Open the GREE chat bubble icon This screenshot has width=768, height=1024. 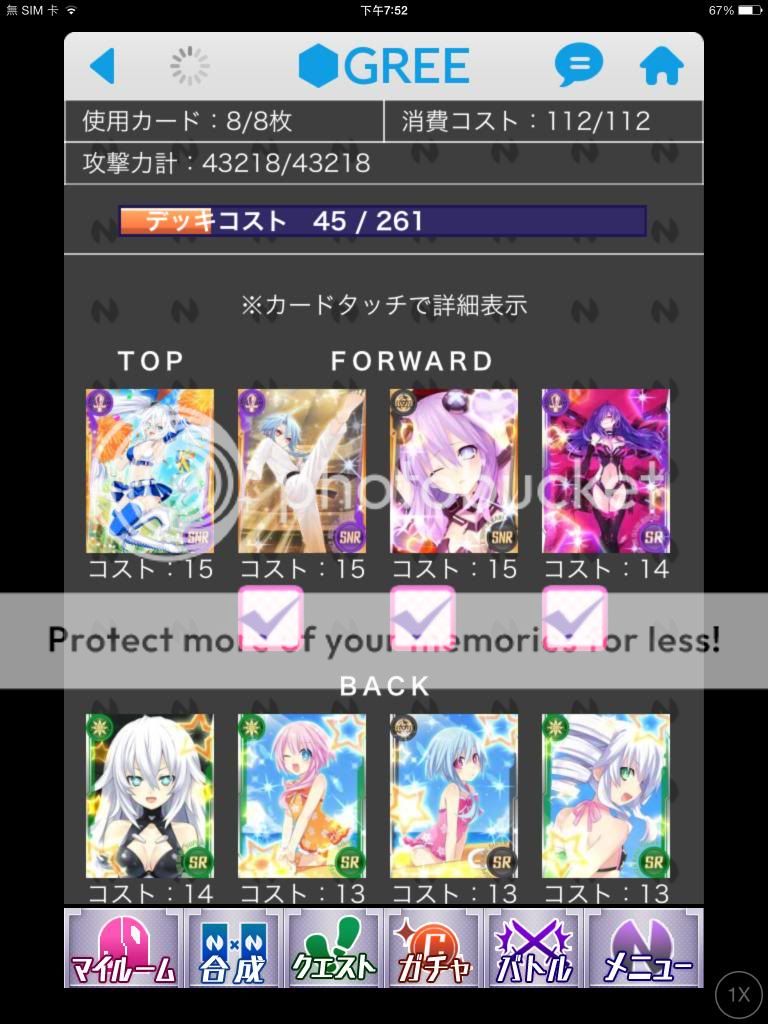pos(578,67)
